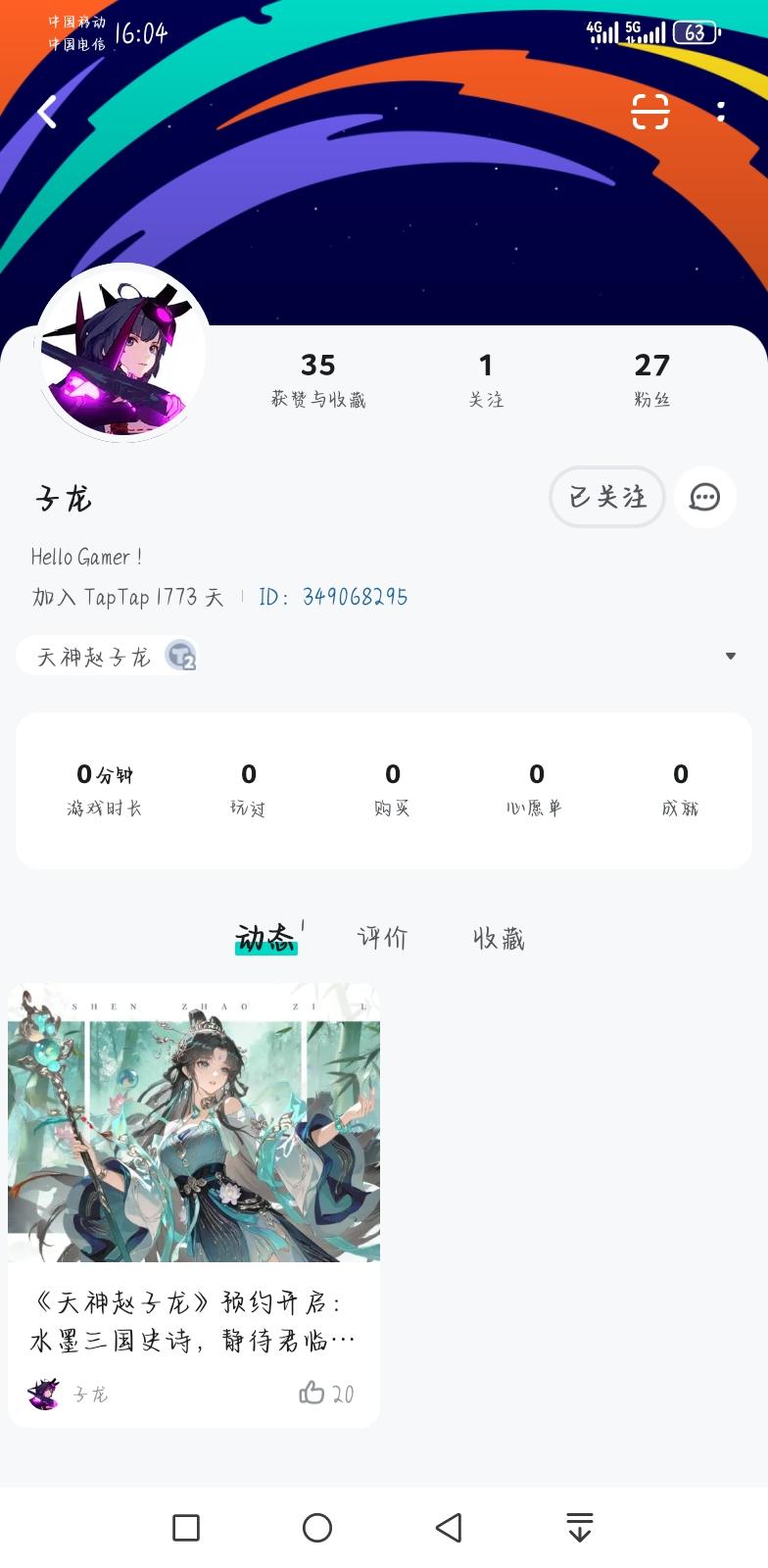
Task: View the 关注 following list
Action: pos(486,380)
